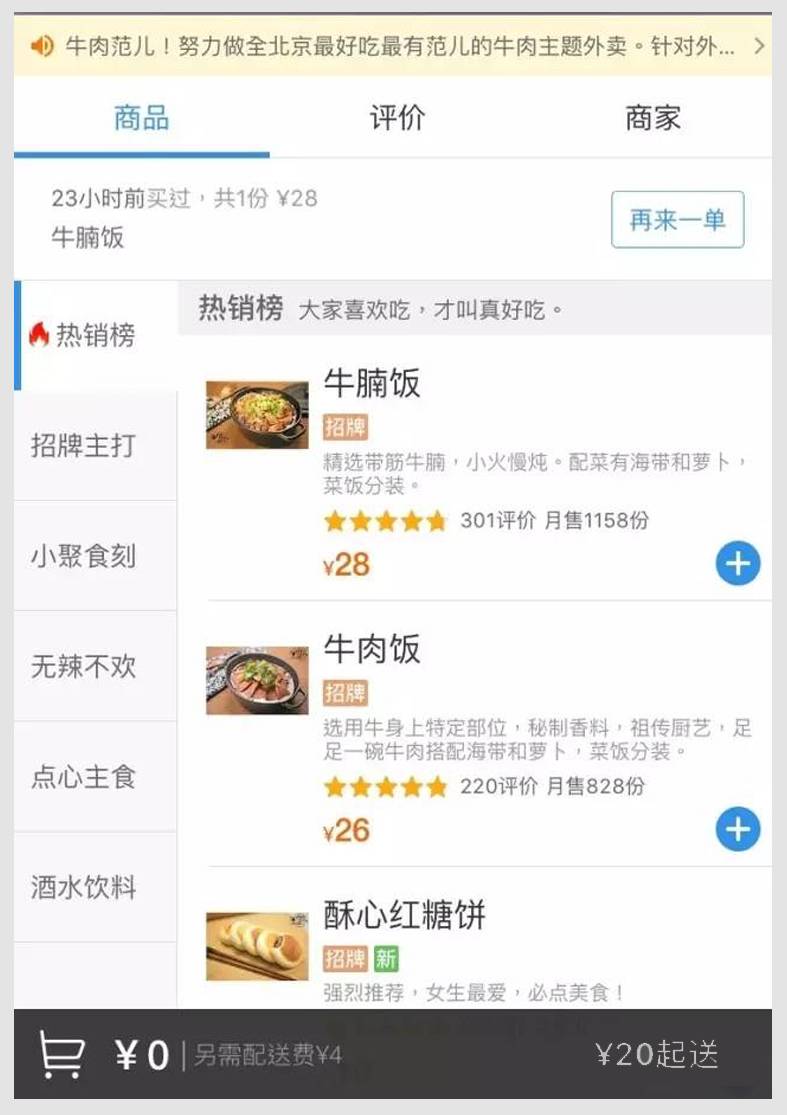This screenshot has height=1115, width=787.
Task: Select the 商品 tab
Action: (x=141, y=118)
